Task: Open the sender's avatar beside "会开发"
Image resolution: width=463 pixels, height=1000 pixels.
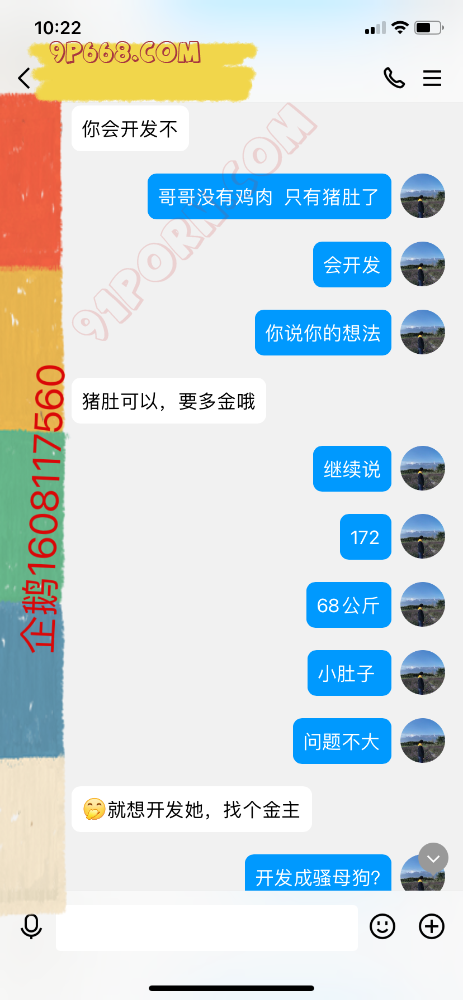Action: click(422, 264)
